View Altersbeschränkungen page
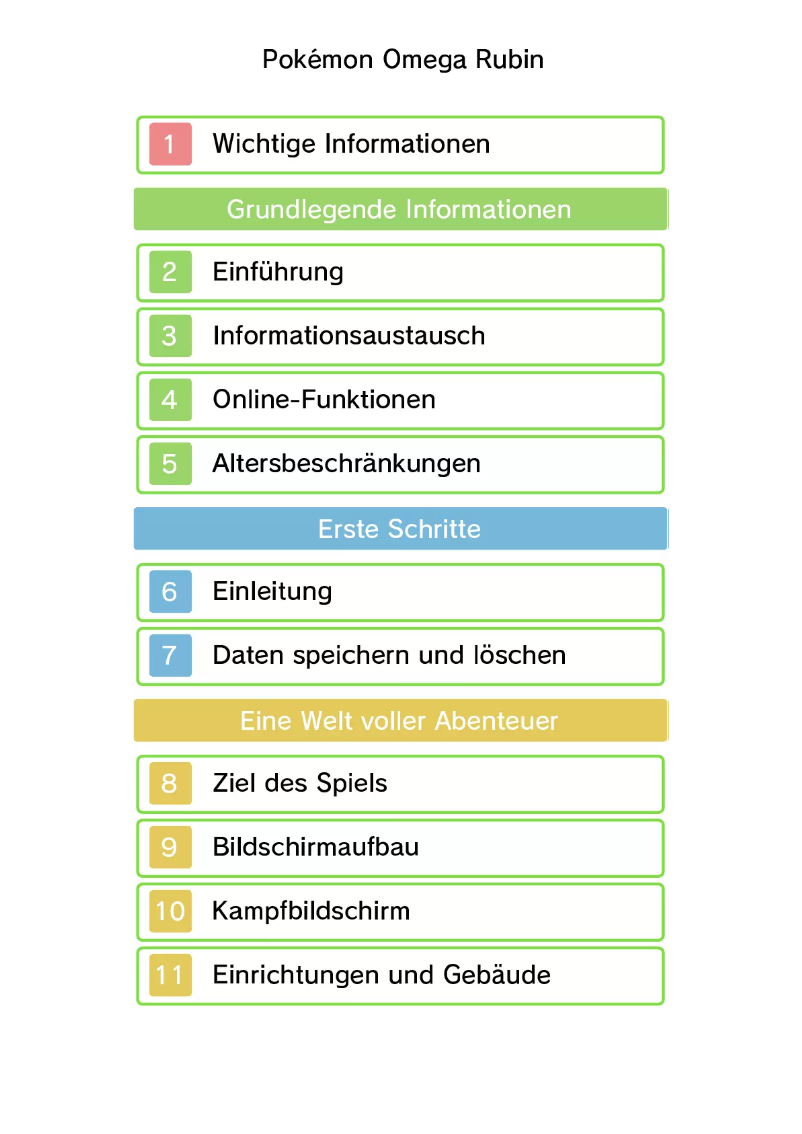The image size is (802, 1134). click(400, 464)
